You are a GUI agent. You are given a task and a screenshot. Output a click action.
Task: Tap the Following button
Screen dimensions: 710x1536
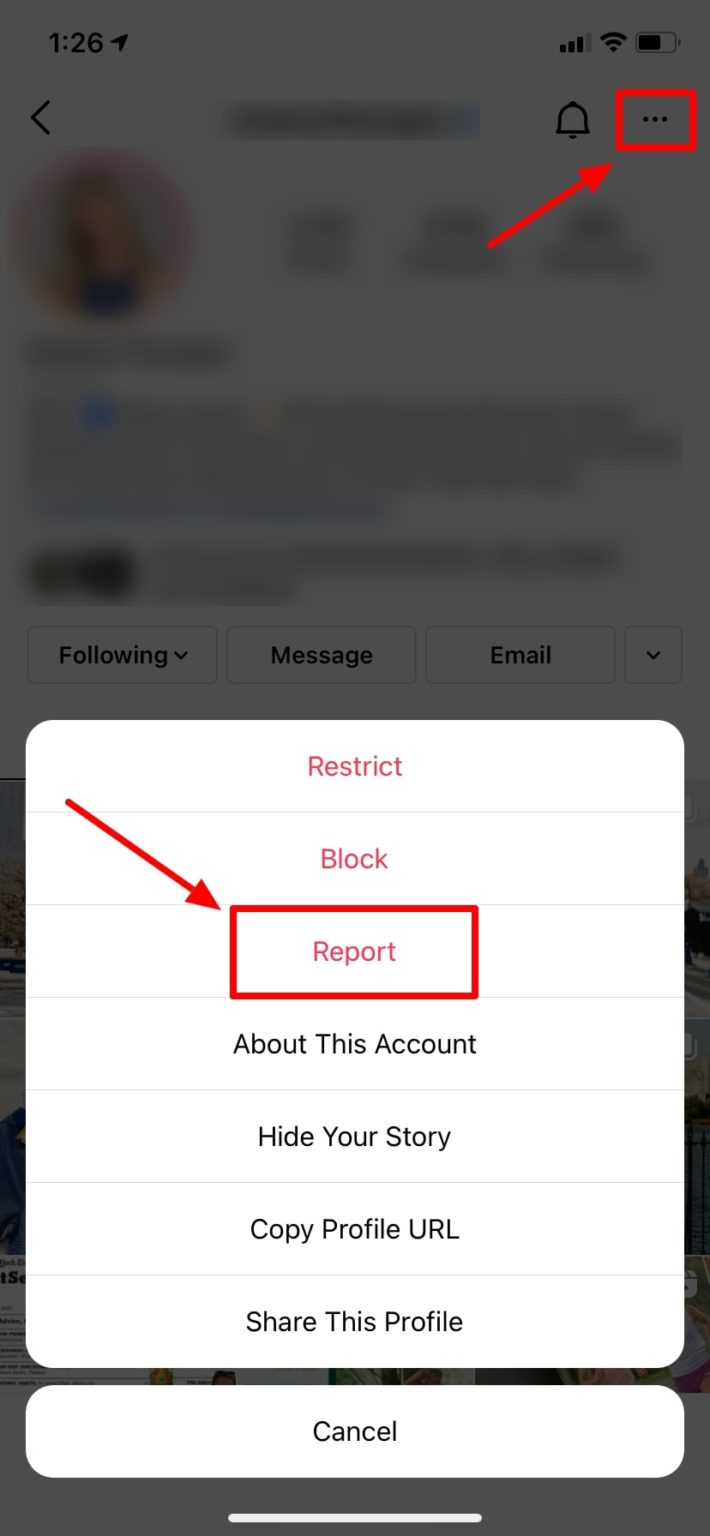click(122, 655)
